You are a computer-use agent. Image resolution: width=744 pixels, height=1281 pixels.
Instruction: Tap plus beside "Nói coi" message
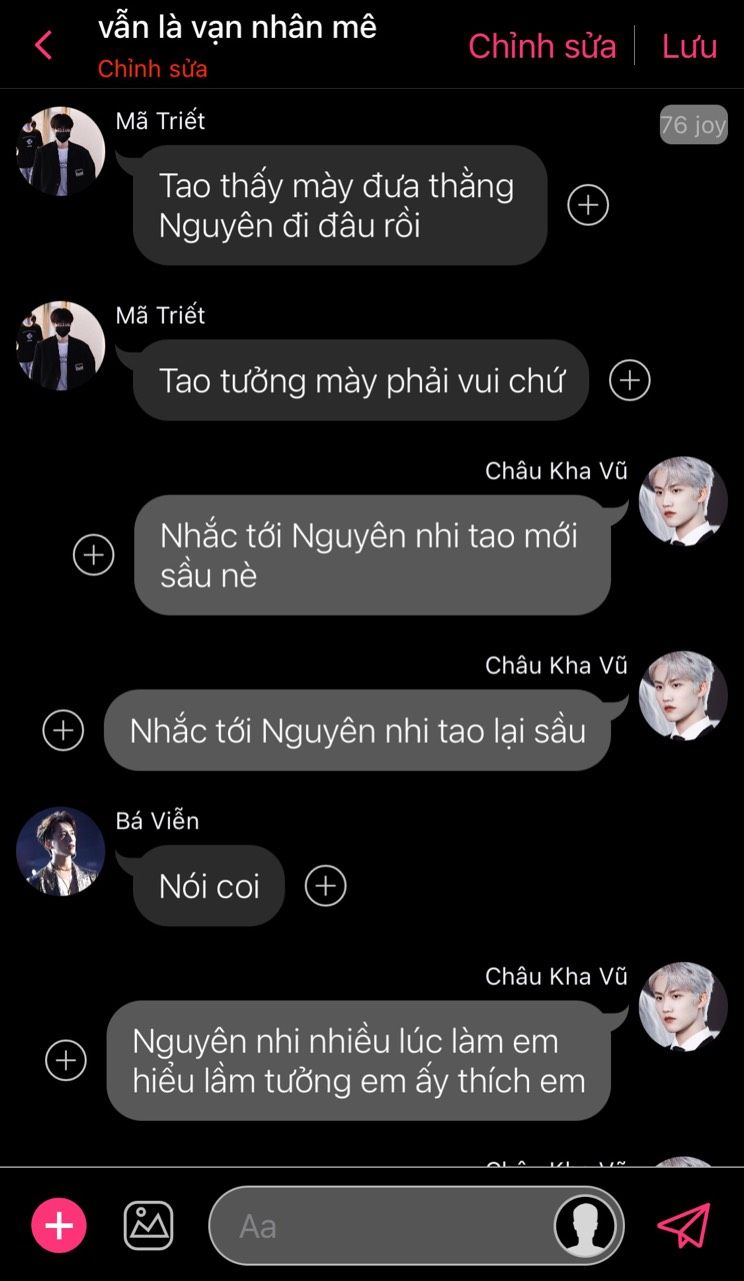click(325, 886)
